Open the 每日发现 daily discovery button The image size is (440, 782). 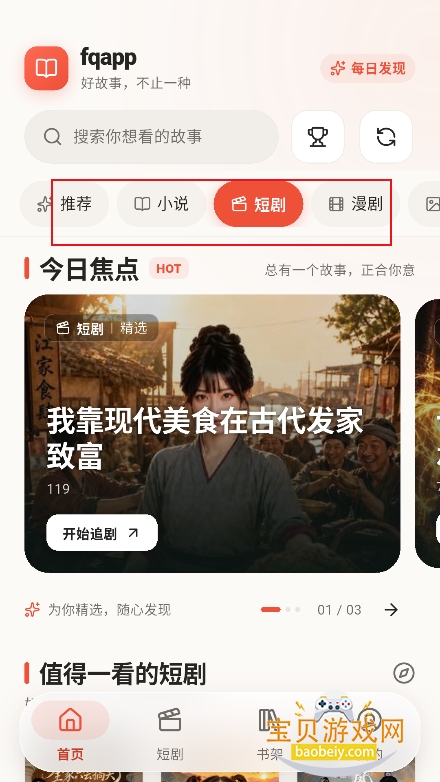click(x=368, y=68)
